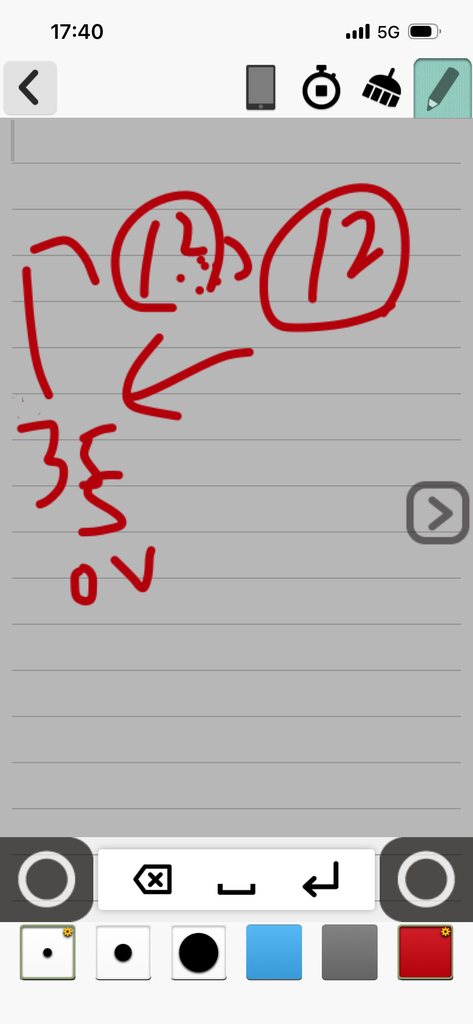The image size is (473, 1024).
Task: Tap the return enter key
Action: pyautogui.click(x=321, y=879)
